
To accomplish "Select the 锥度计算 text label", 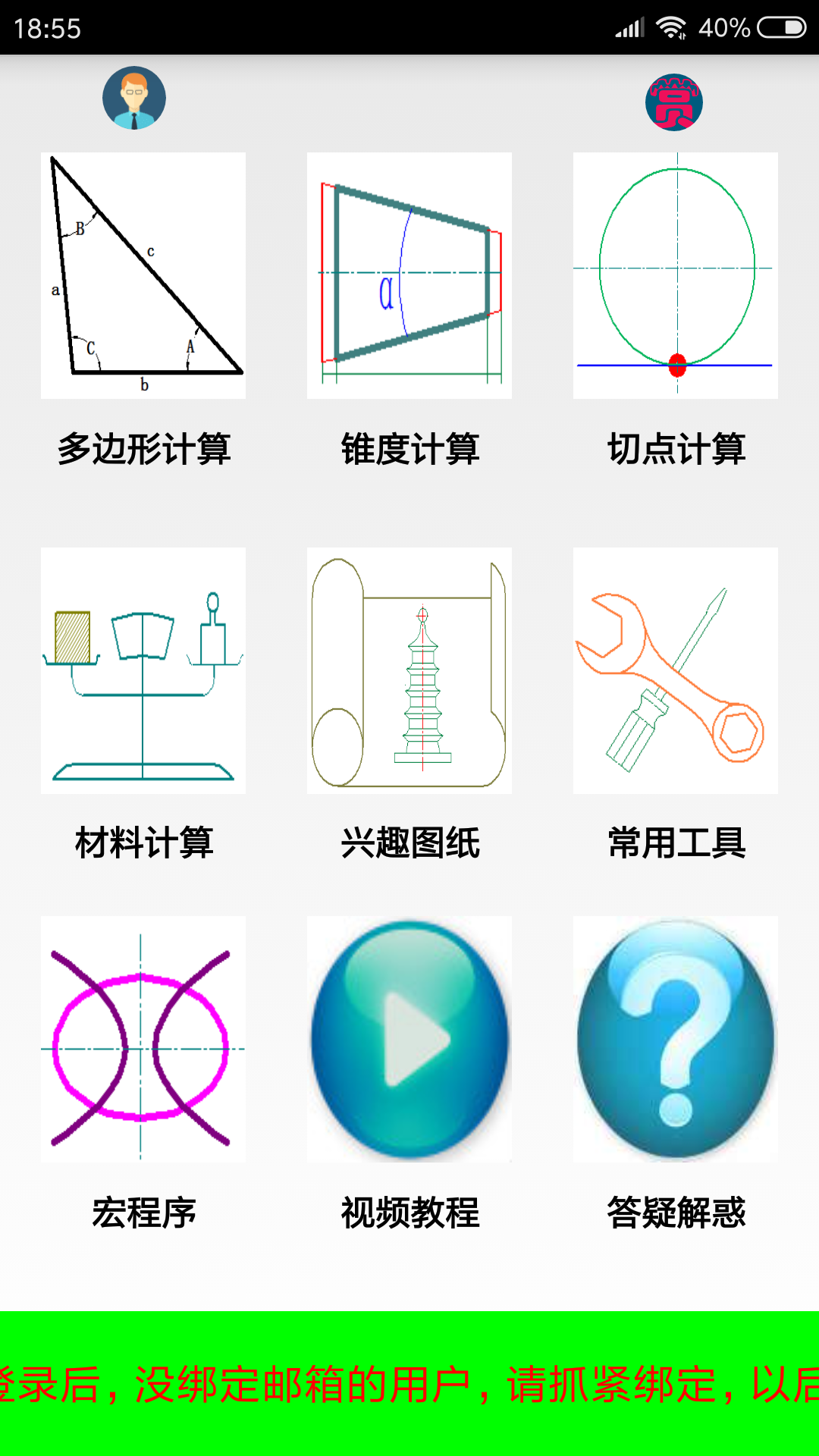I will click(409, 449).
